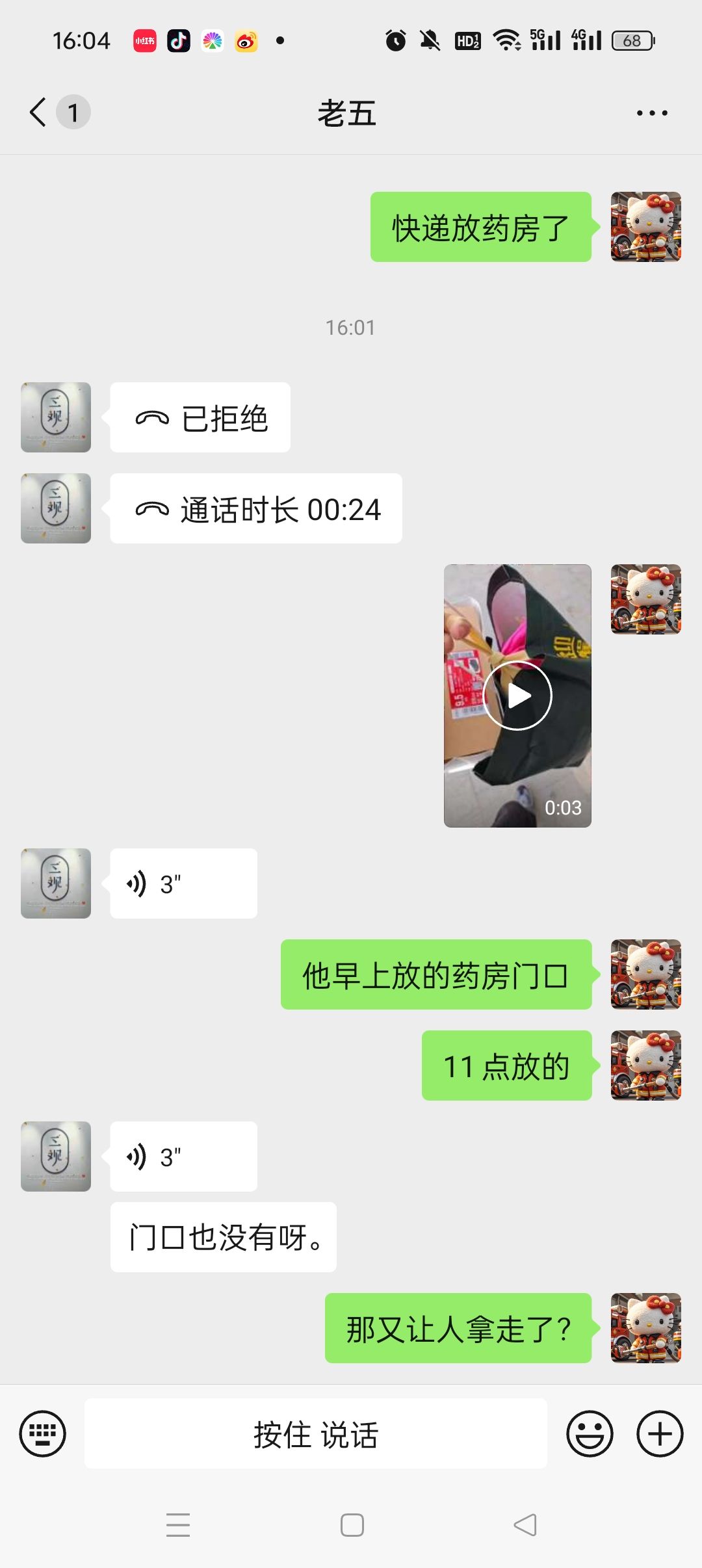The width and height of the screenshot is (702, 1568).
Task: Play the 0:03 video message
Action: [517, 696]
